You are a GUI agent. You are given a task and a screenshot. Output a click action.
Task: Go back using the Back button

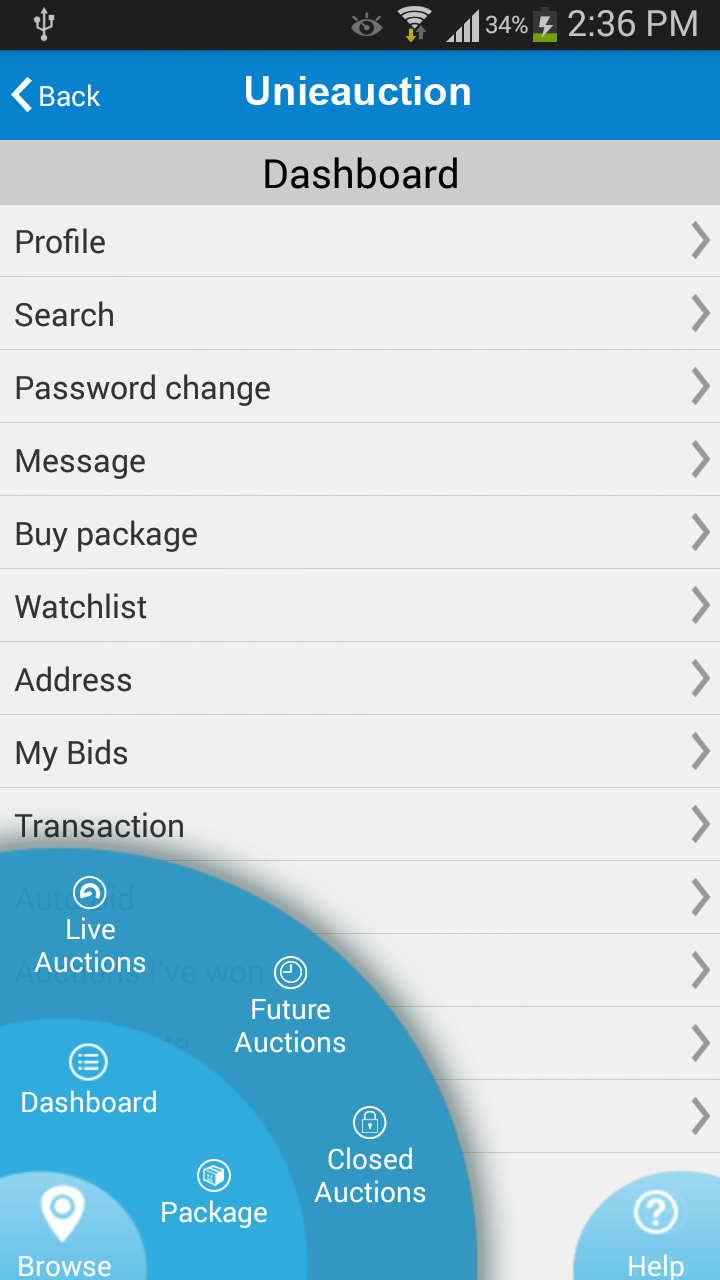tap(57, 96)
